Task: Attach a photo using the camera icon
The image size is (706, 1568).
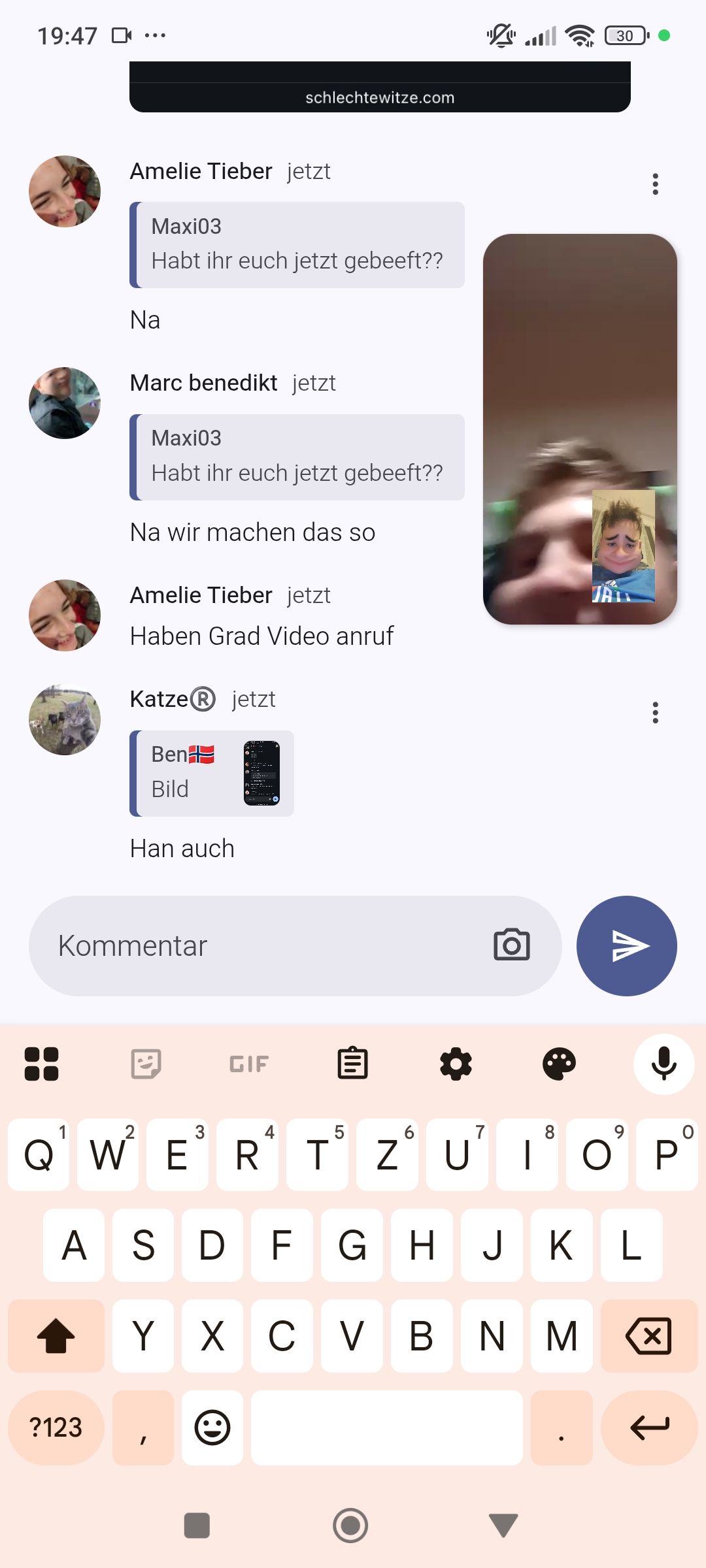Action: coord(511,945)
